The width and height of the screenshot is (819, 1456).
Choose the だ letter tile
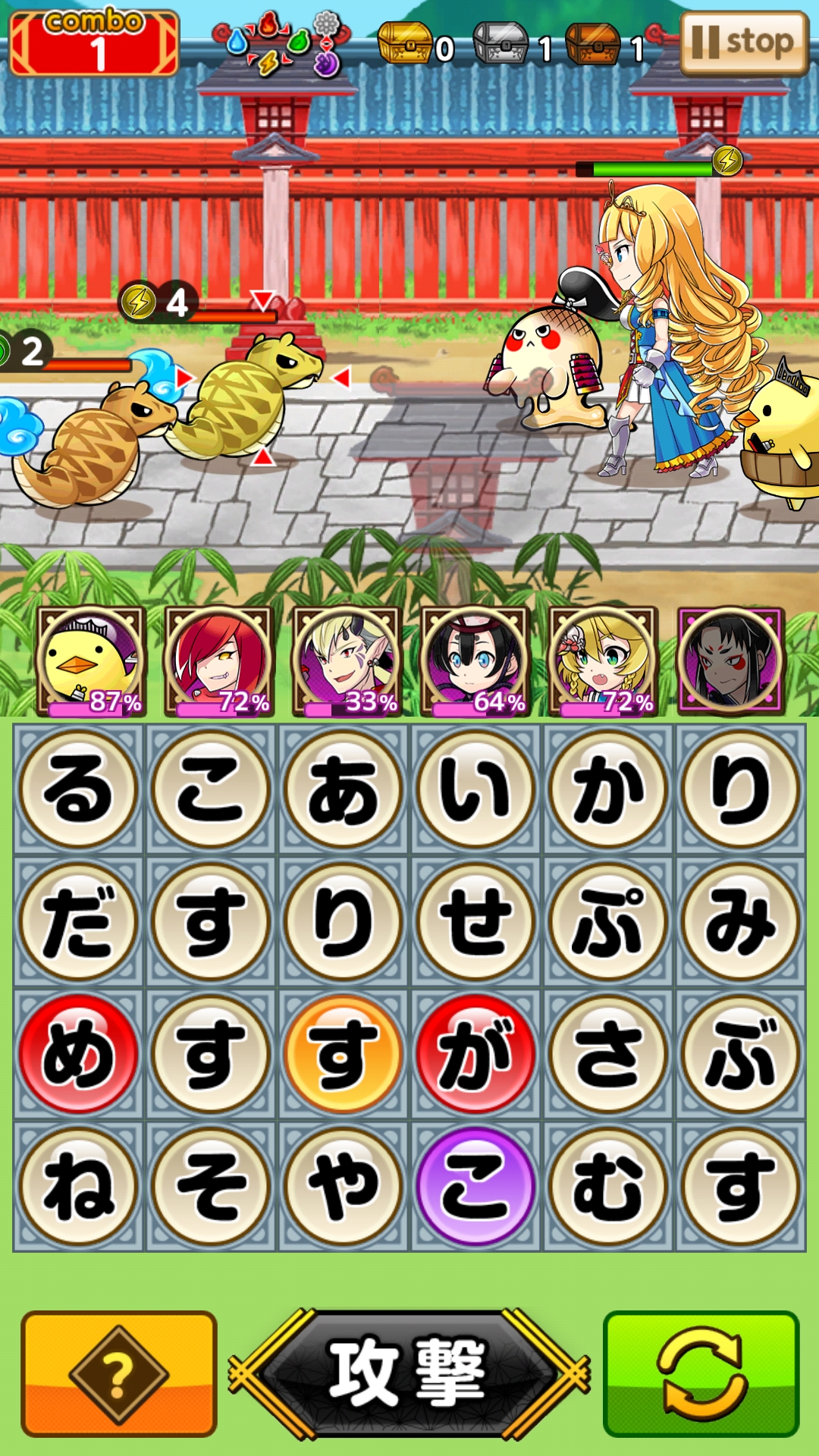coord(78,922)
